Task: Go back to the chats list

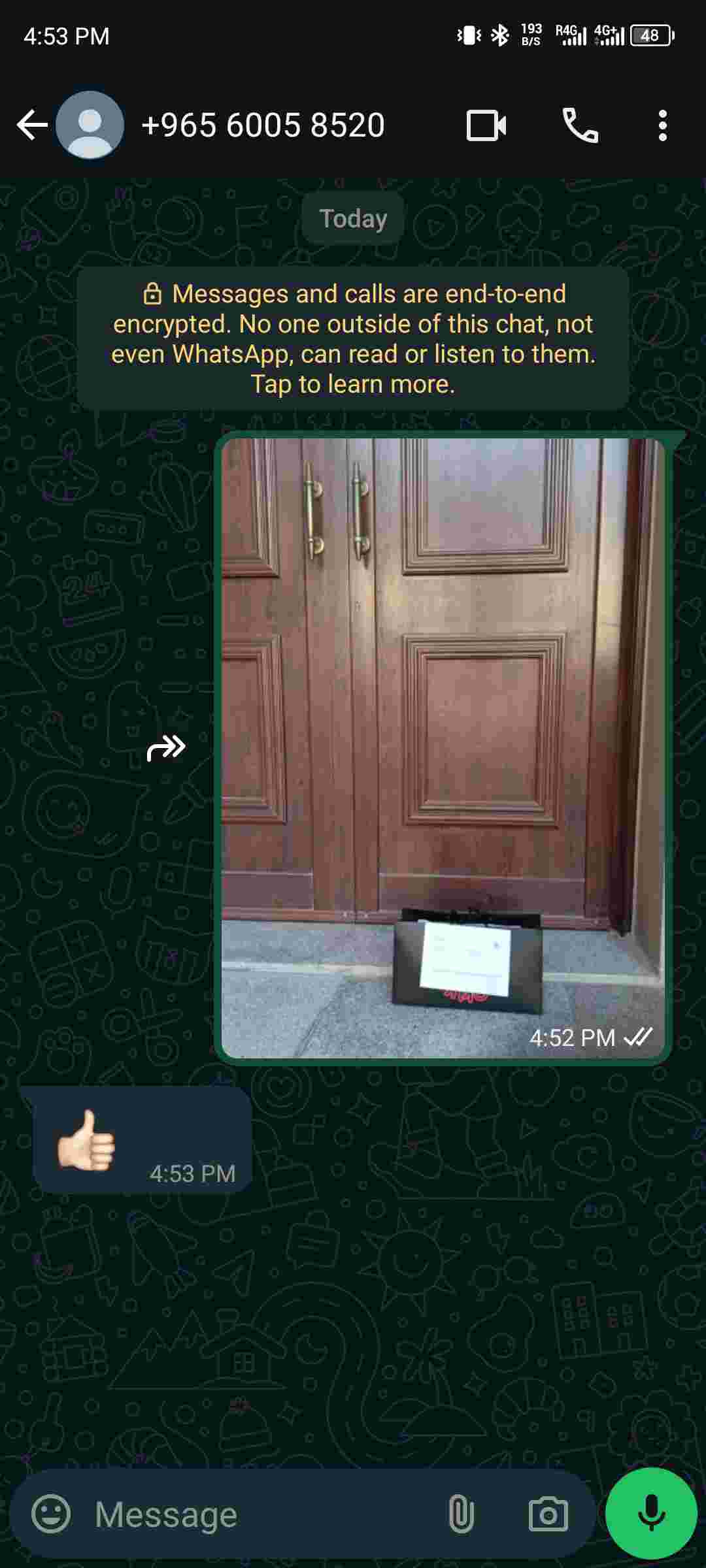Action: point(31,125)
